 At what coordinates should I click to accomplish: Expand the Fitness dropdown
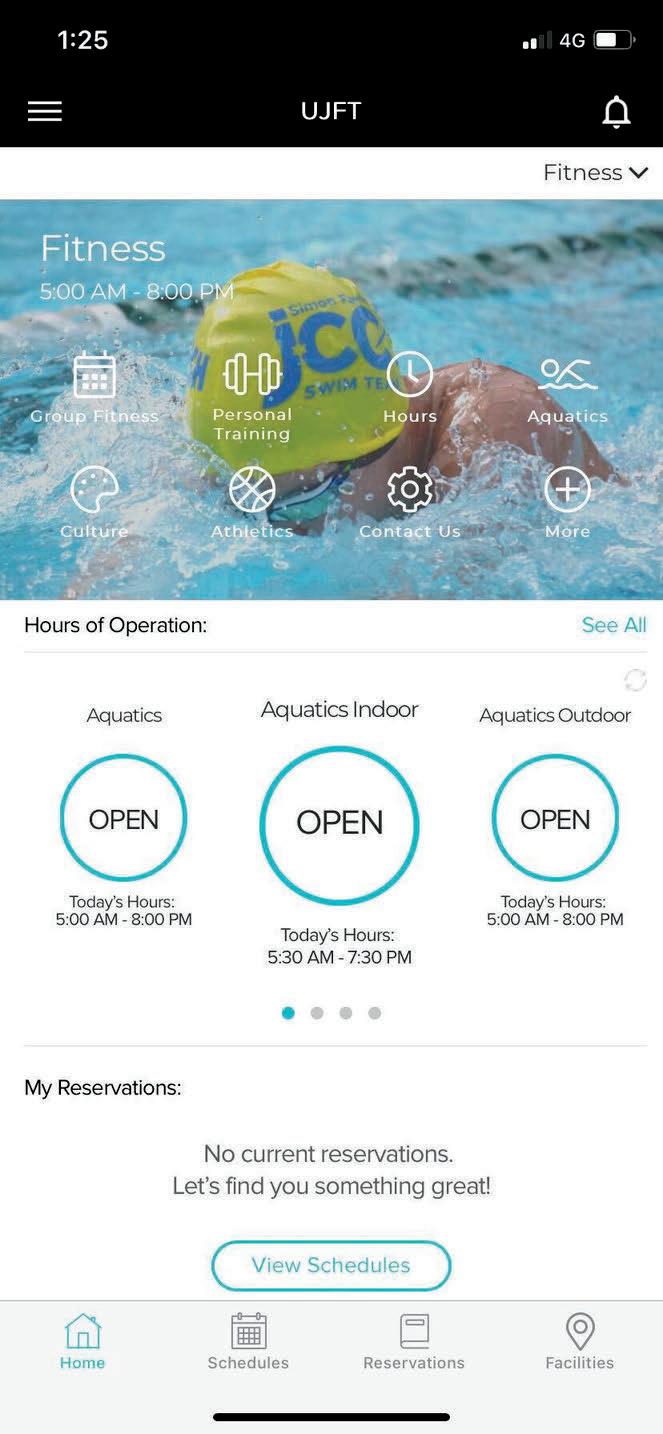click(x=595, y=173)
